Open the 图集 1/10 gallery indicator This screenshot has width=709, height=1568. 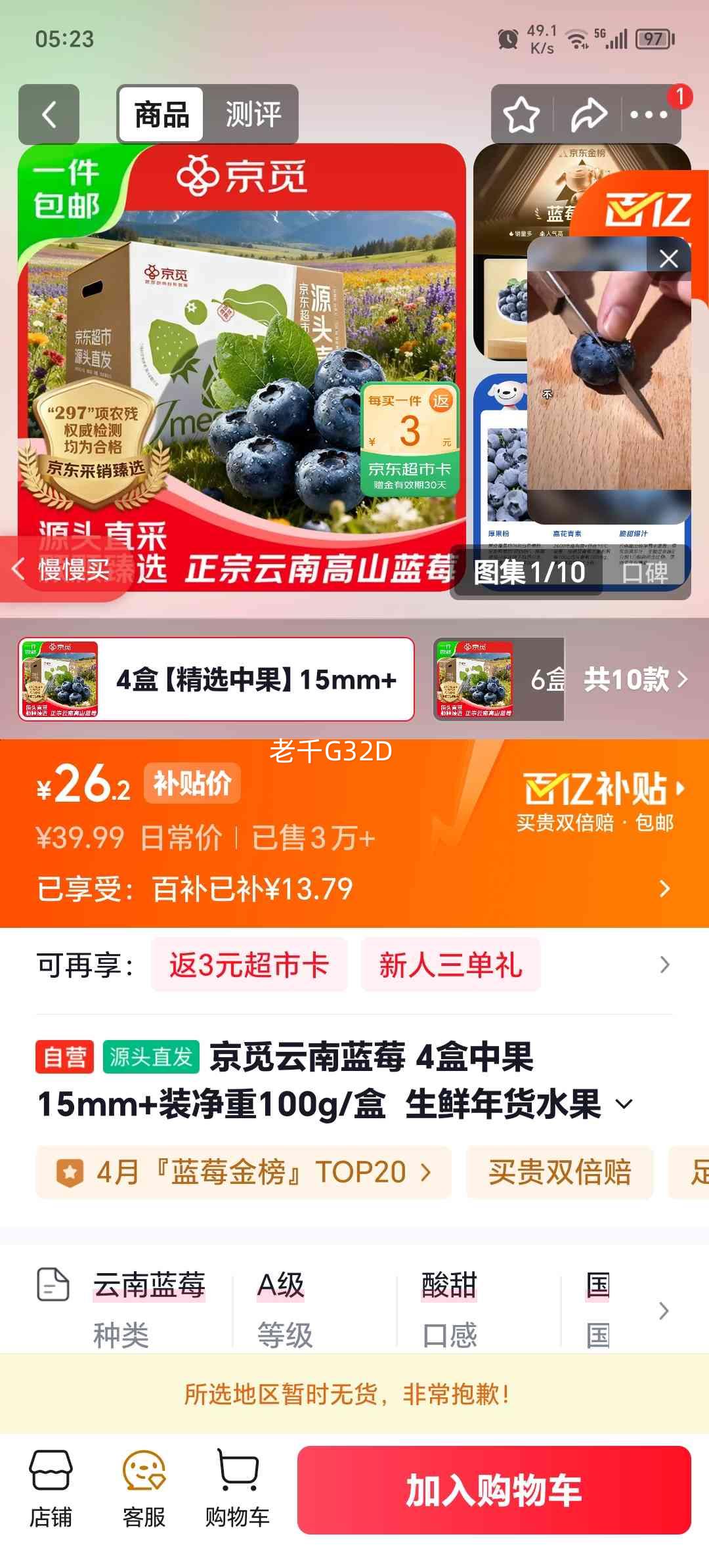[529, 573]
